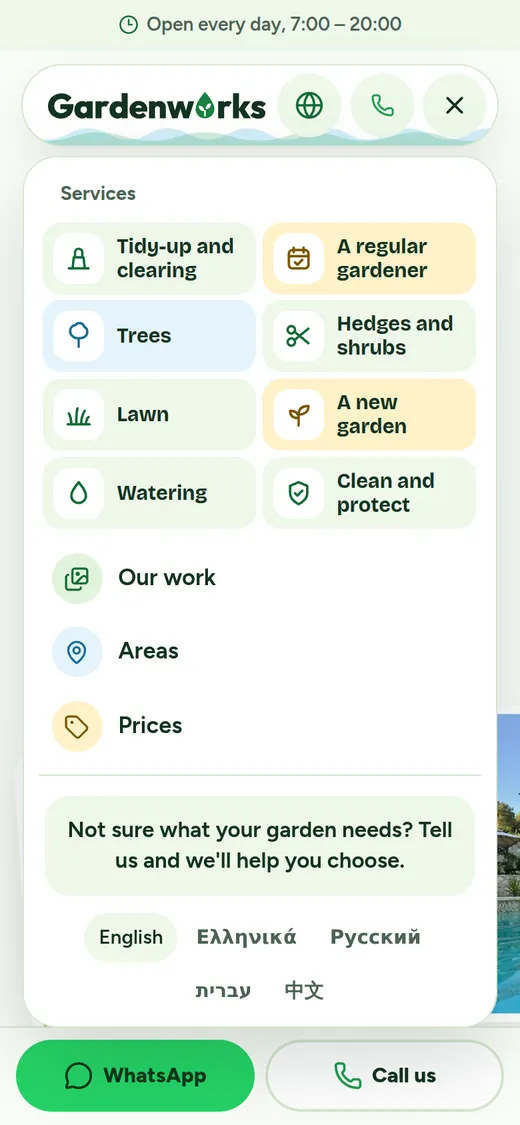The image size is (520, 1125).
Task: Contact via the WhatsApp button
Action: coord(136,1075)
